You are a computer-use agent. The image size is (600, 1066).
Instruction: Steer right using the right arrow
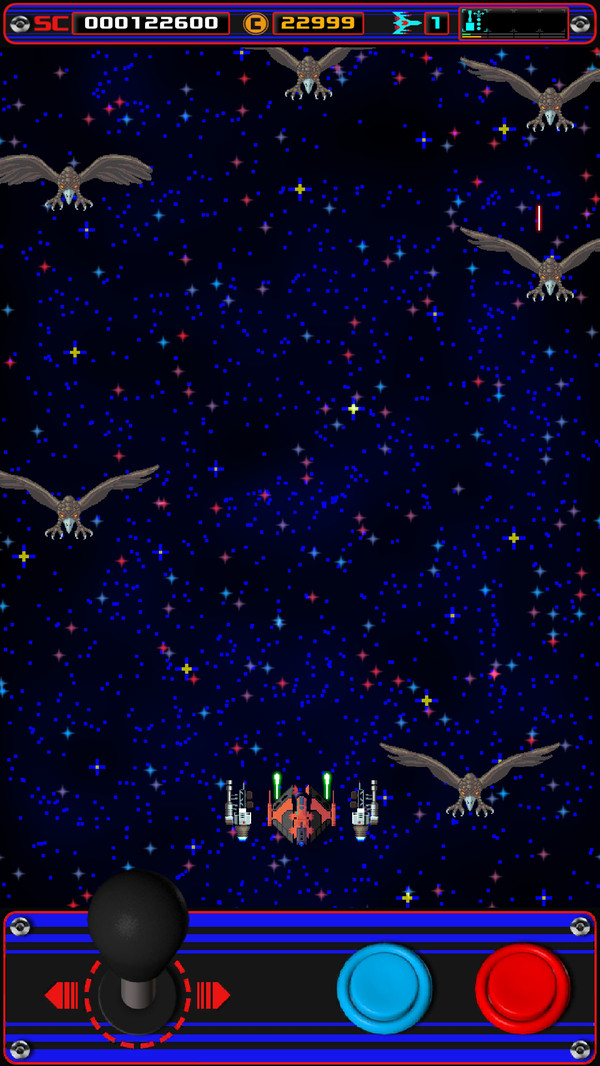pos(213,995)
